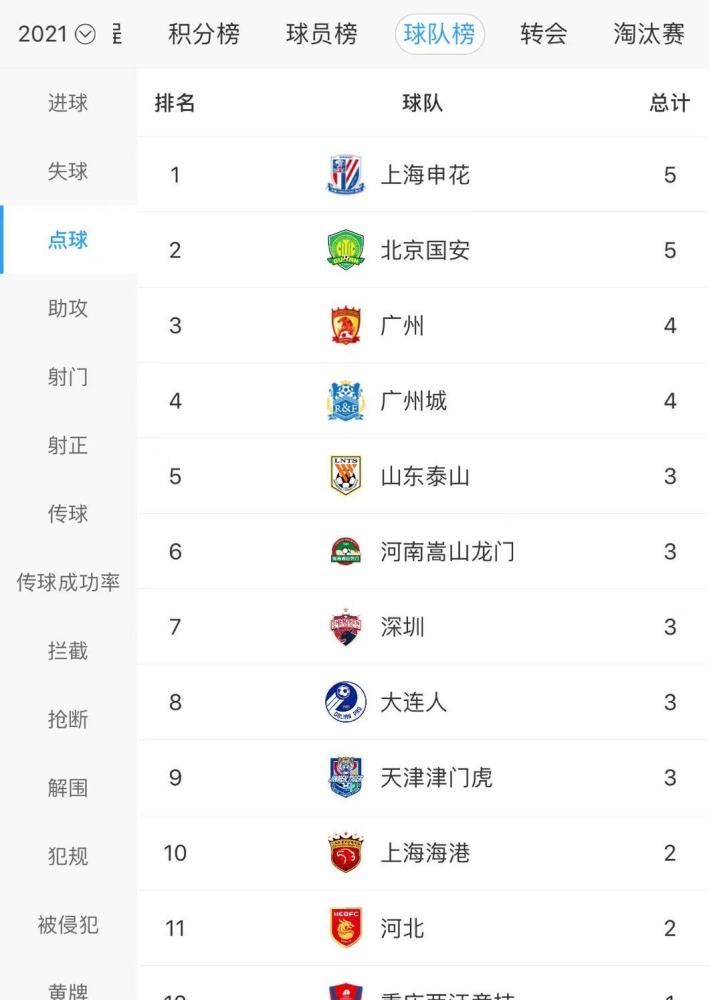This screenshot has width=709, height=1000.
Task: Select the 传球成功率 stat category
Action: click(68, 582)
